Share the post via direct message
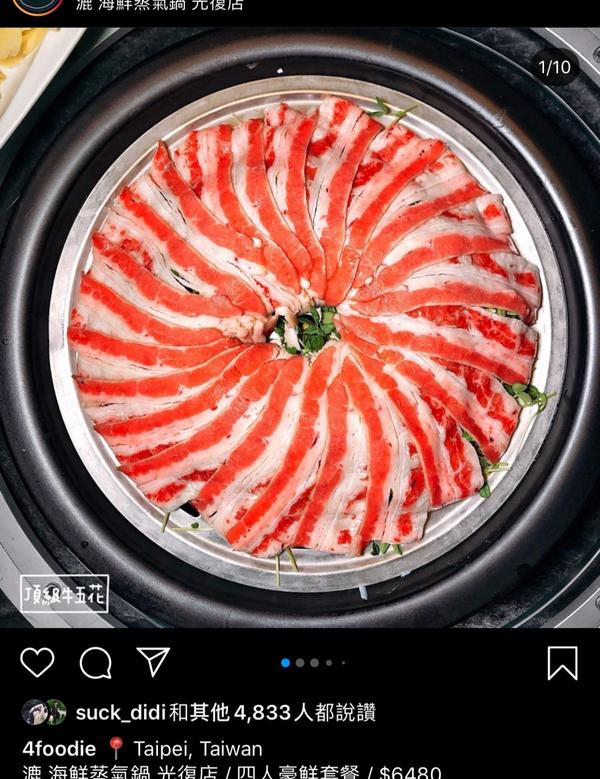The height and width of the screenshot is (779, 600). pyautogui.click(x=153, y=661)
